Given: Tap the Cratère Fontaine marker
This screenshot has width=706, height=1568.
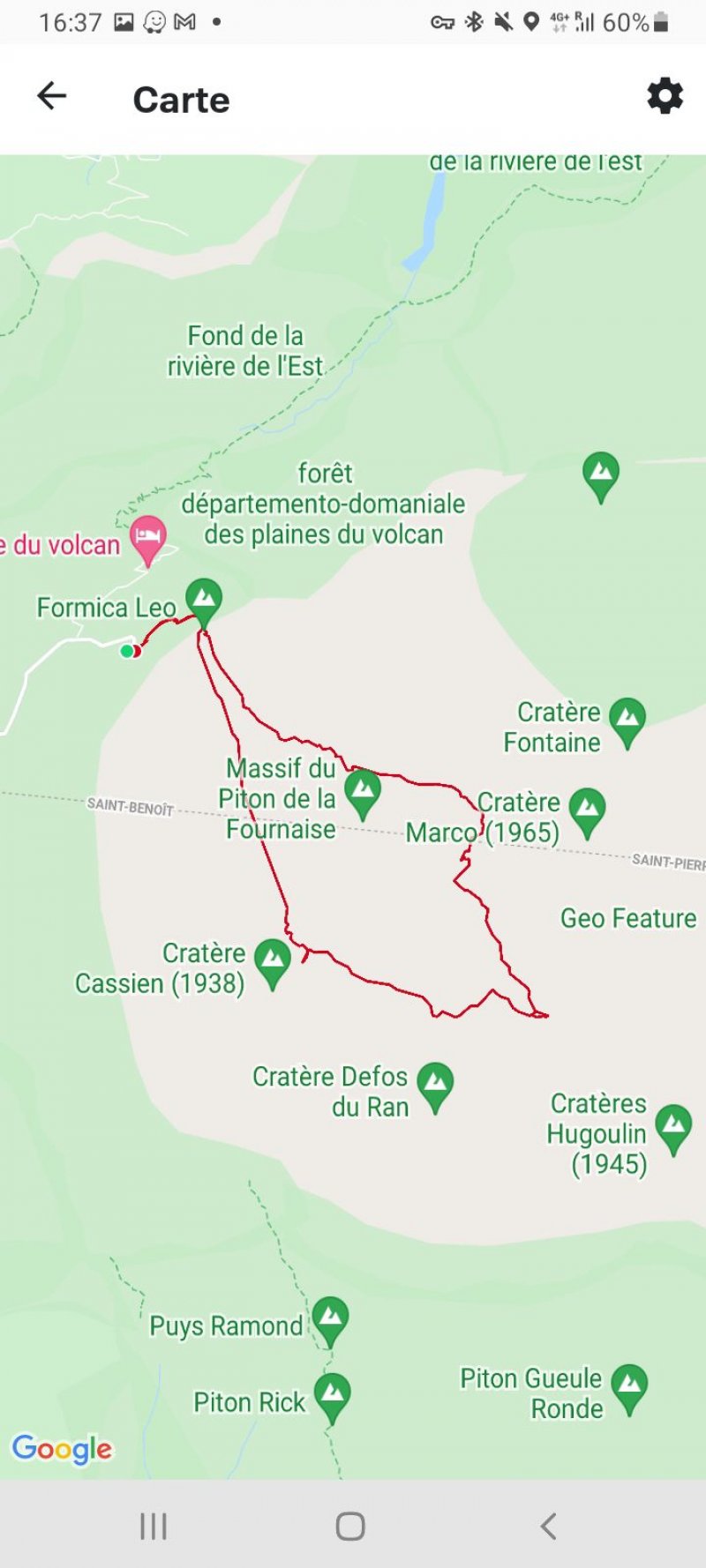Looking at the screenshot, I should [627, 723].
